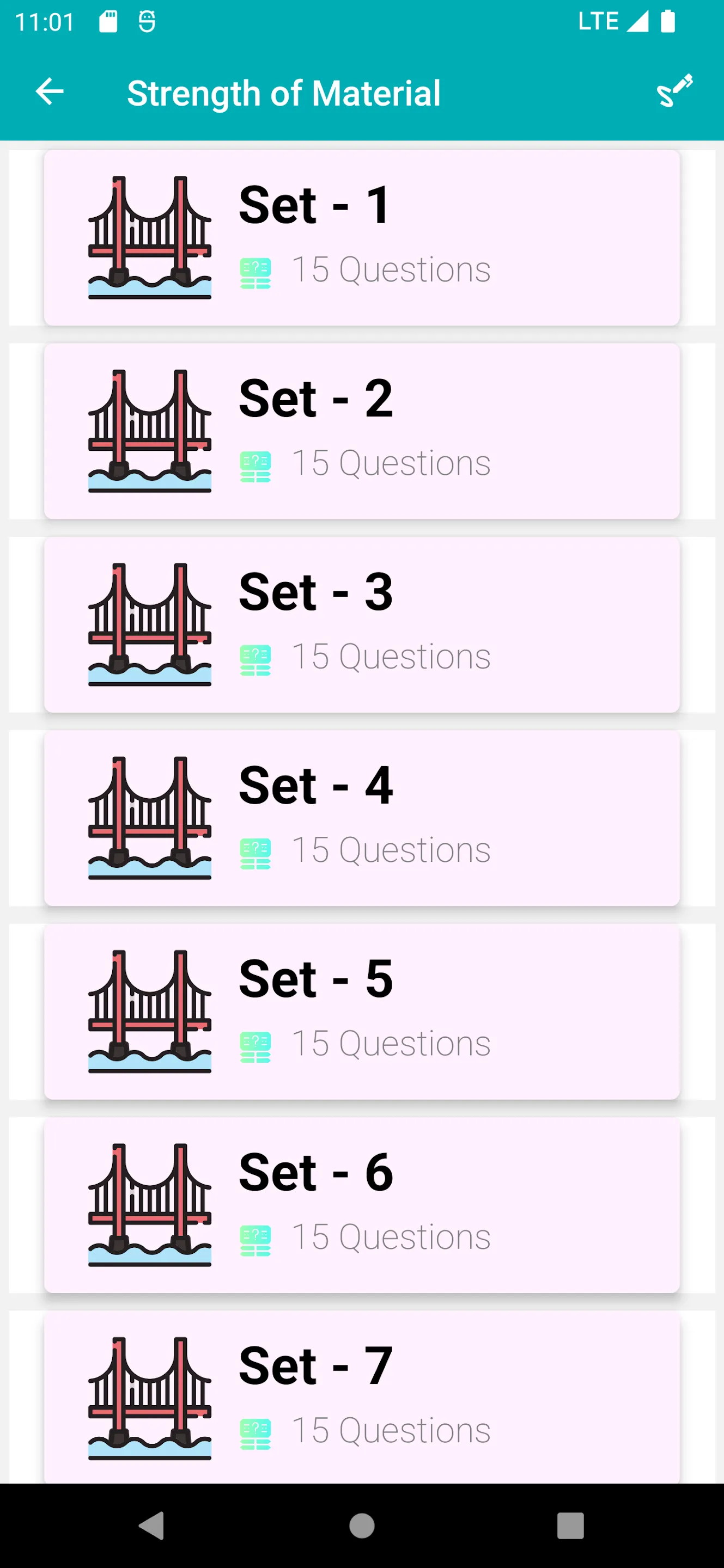Click the Strength of Material title

283,93
